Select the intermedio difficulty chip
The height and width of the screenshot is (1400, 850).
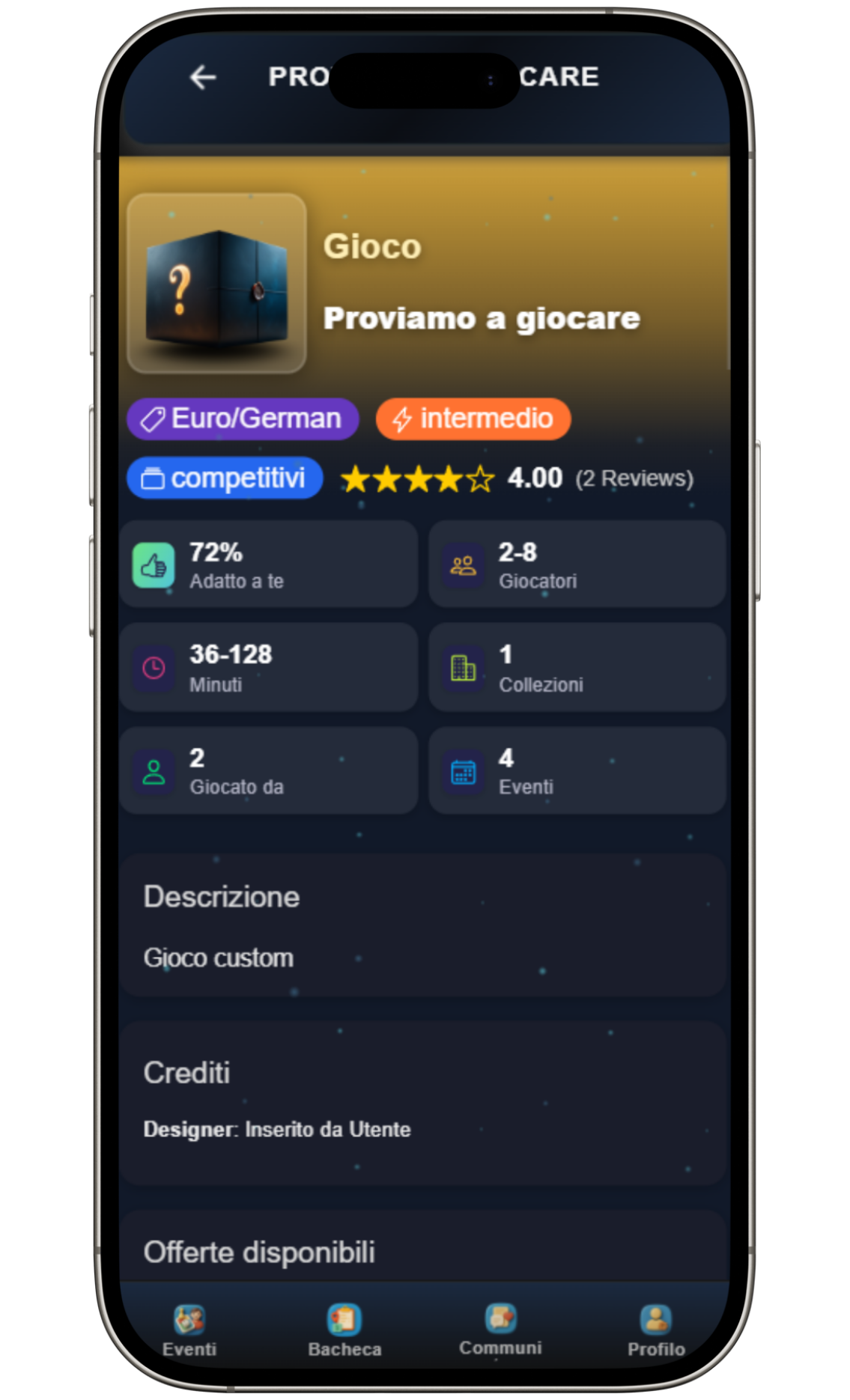point(473,419)
